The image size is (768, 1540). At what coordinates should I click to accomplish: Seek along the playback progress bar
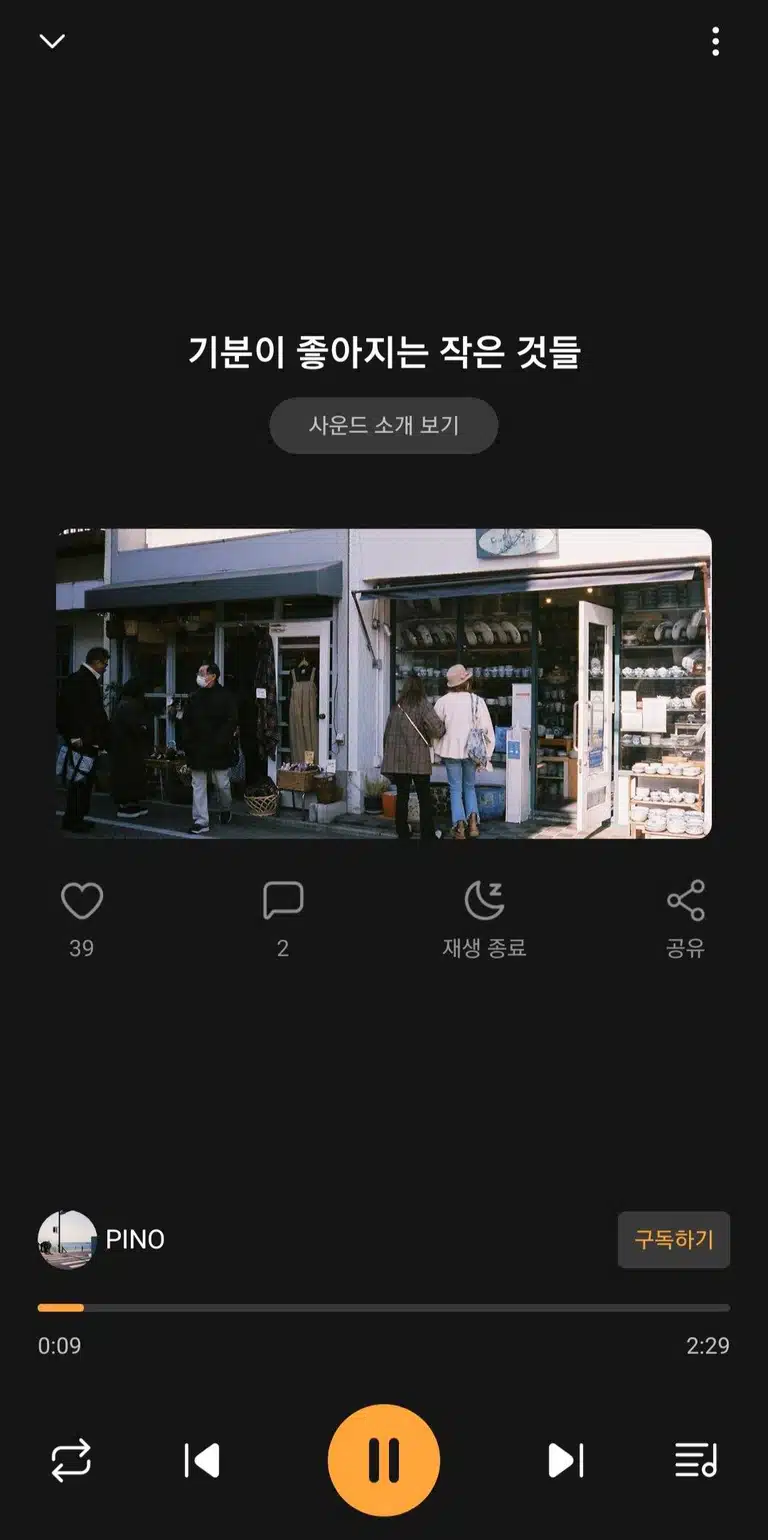(x=384, y=1307)
